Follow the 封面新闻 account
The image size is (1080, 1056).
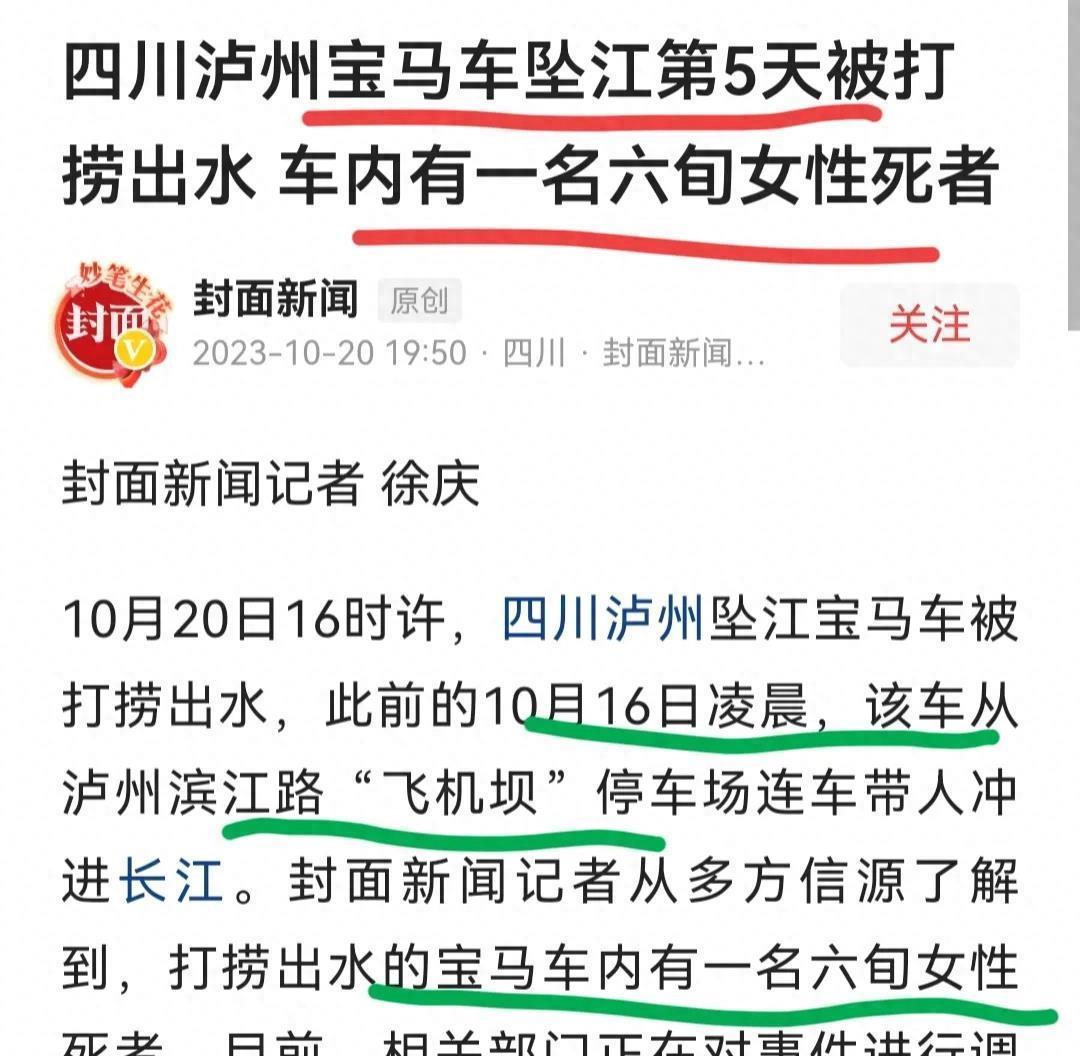(929, 325)
